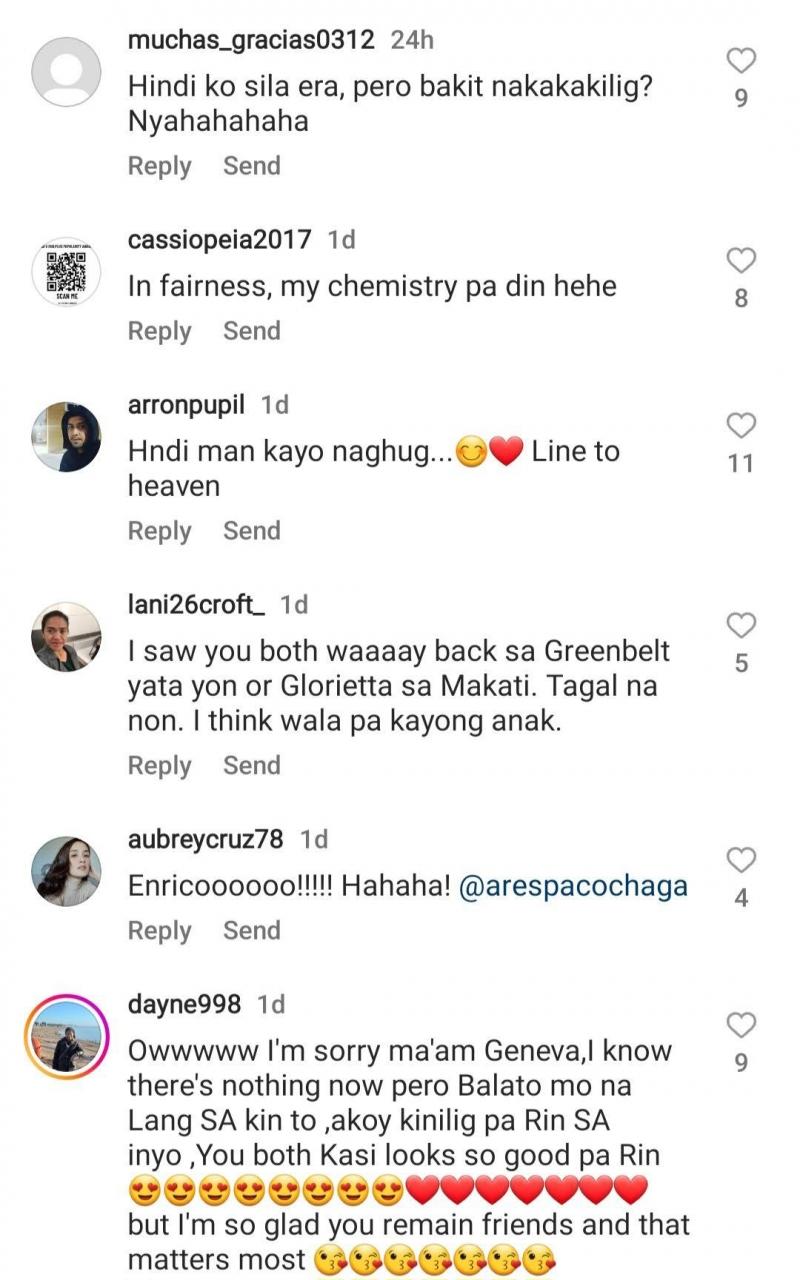Send cassiopeia2017's comment to someone
The width and height of the screenshot is (800, 1280).
[252, 331]
